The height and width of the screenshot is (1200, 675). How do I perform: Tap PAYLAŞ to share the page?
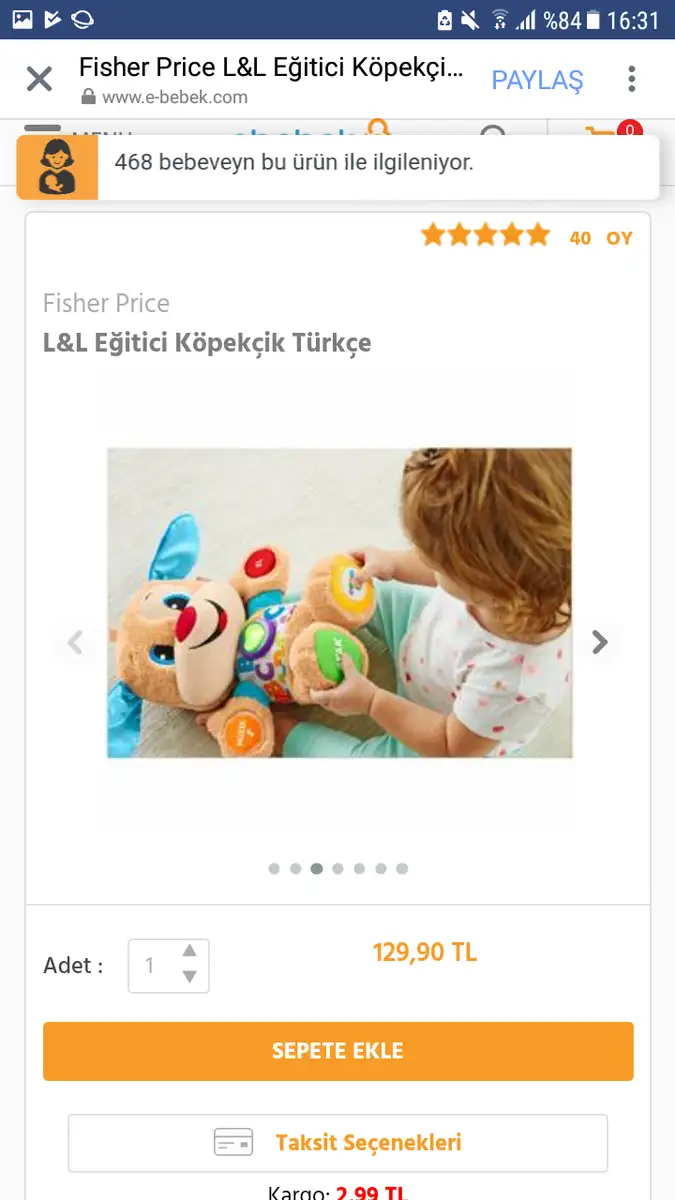537,80
